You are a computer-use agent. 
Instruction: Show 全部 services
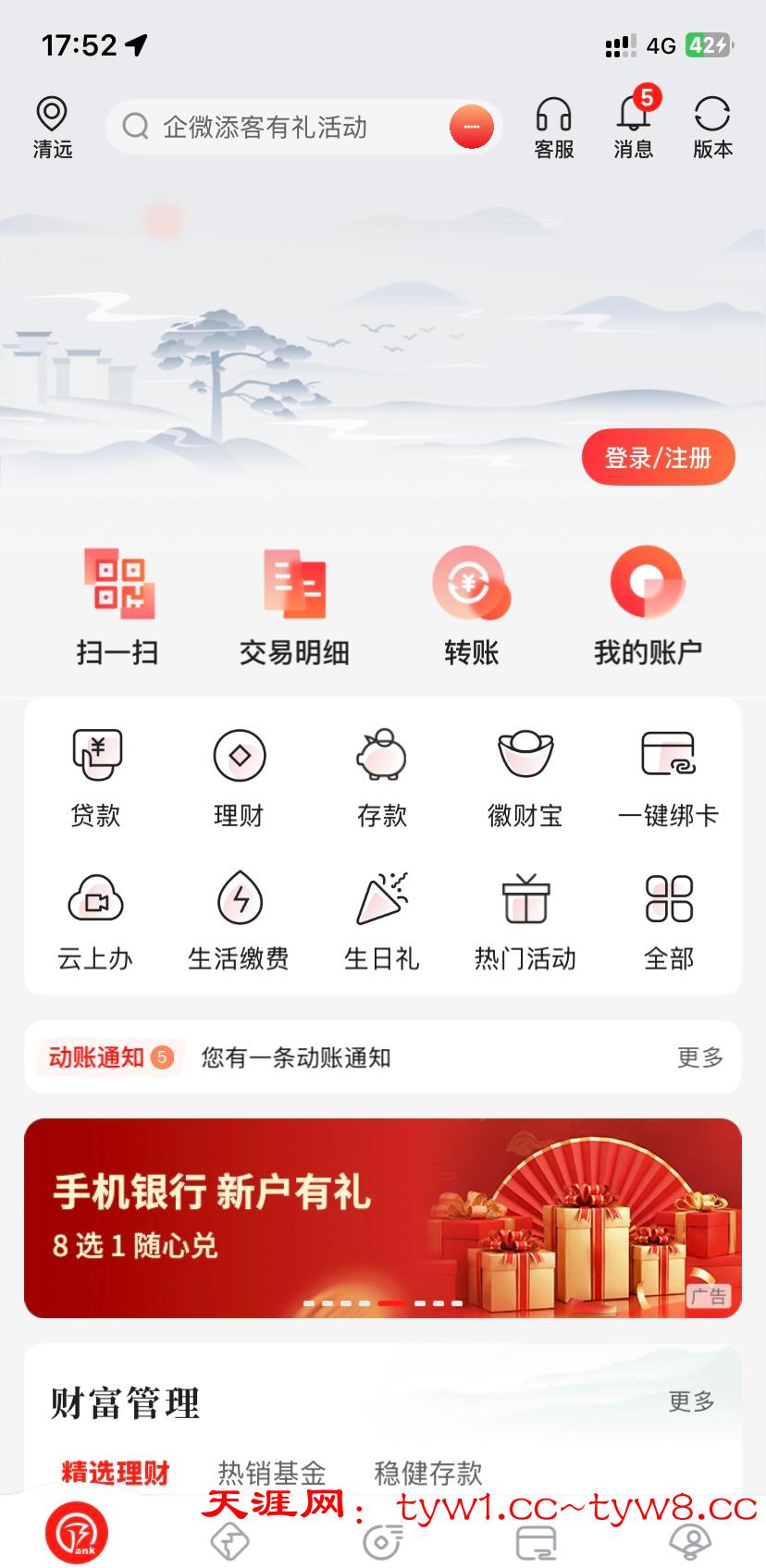point(668,920)
